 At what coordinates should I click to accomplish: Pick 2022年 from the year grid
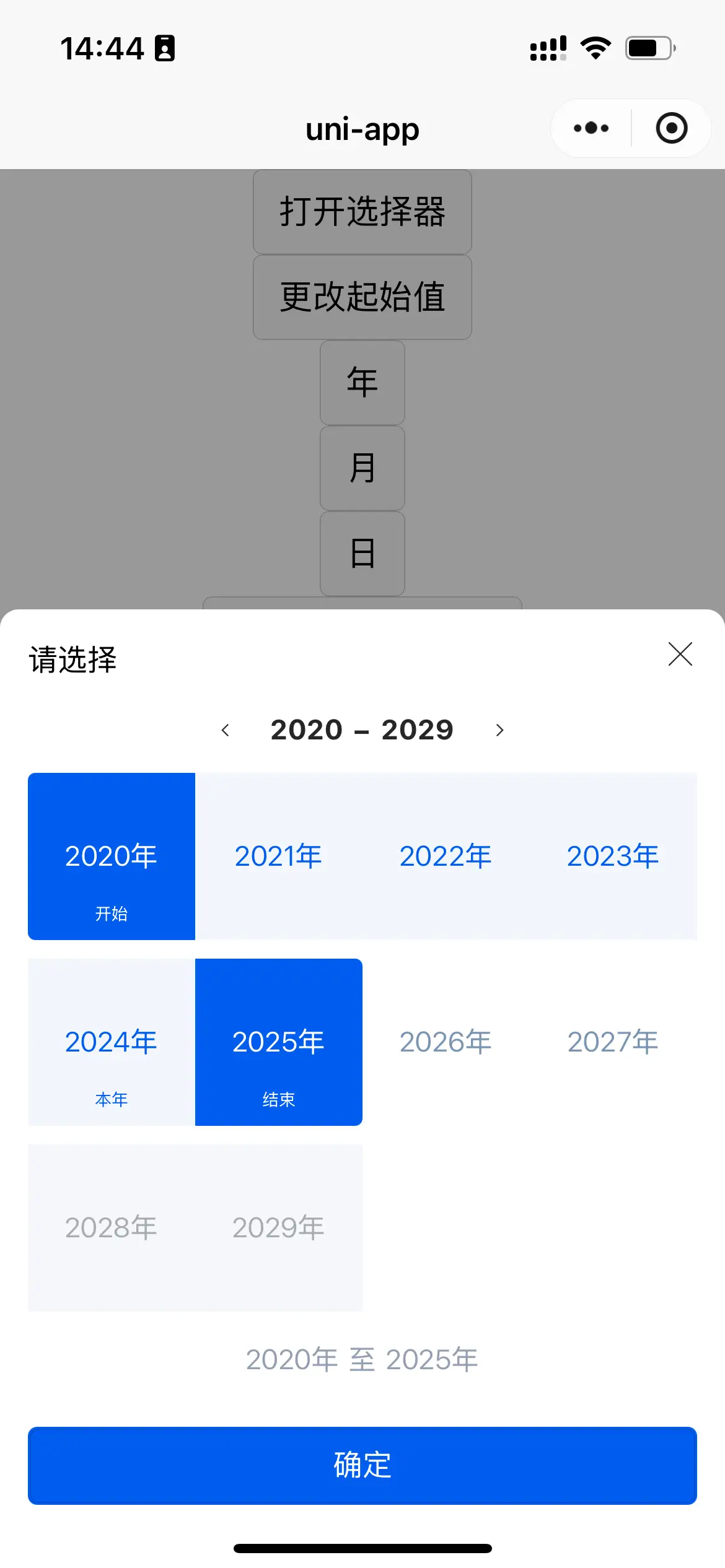tap(446, 856)
